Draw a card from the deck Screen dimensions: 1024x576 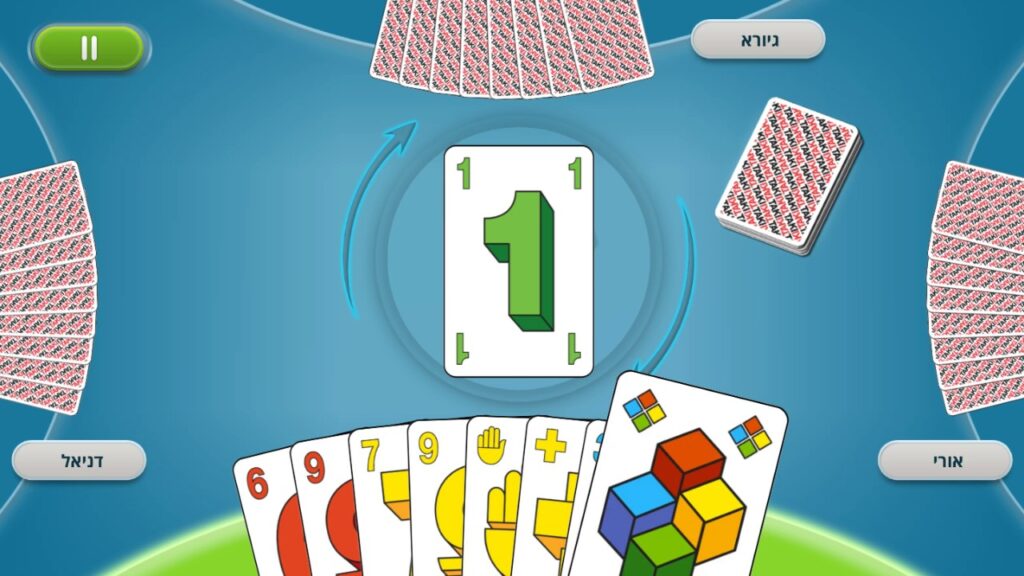click(788, 175)
